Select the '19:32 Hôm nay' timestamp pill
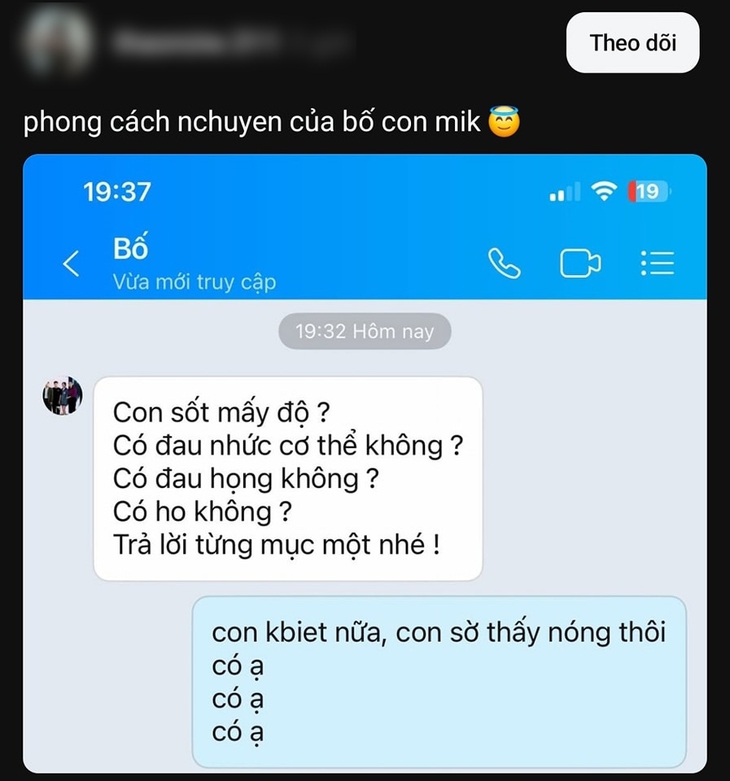 tap(364, 331)
